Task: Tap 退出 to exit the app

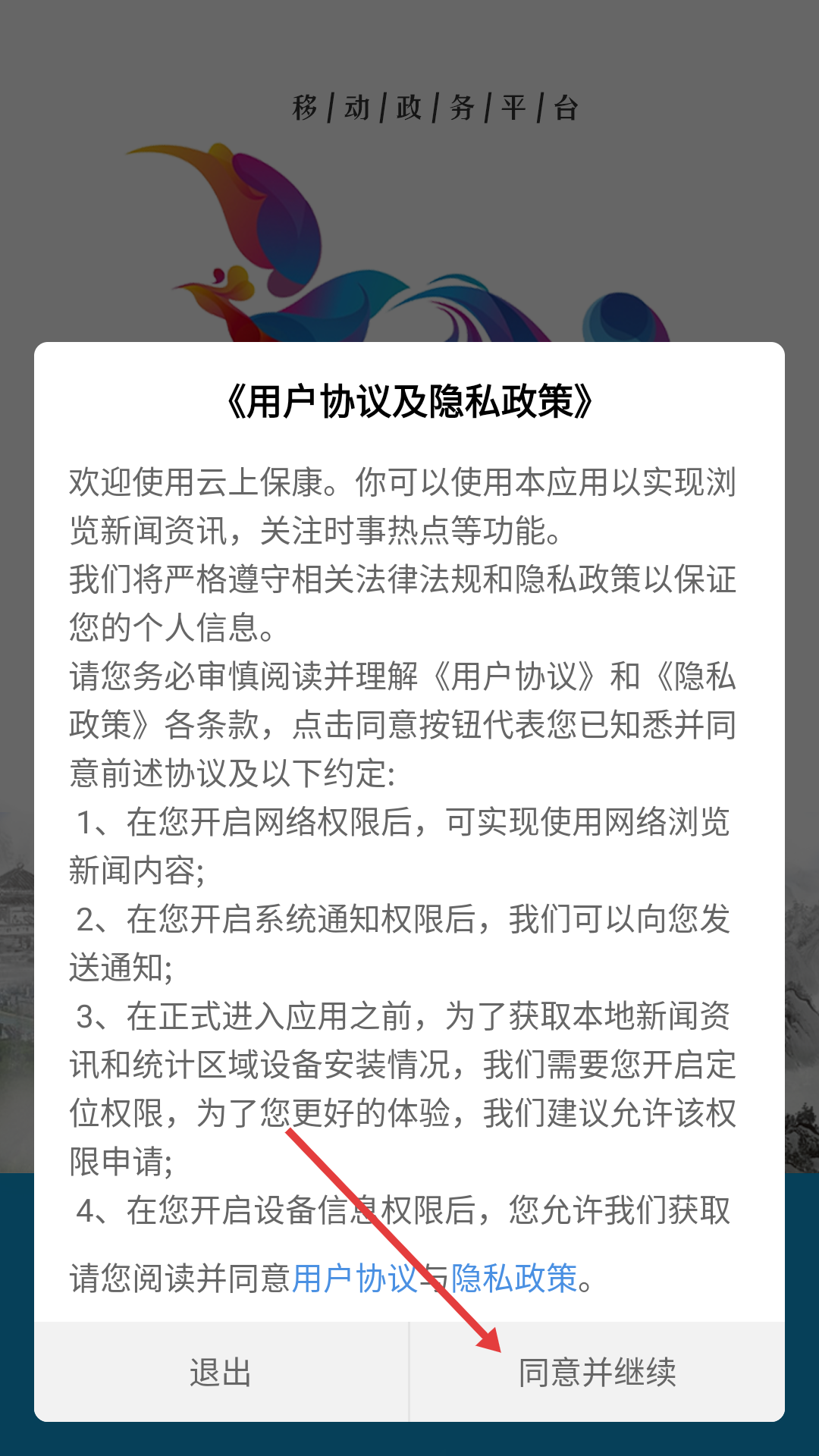Action: coord(221,1372)
